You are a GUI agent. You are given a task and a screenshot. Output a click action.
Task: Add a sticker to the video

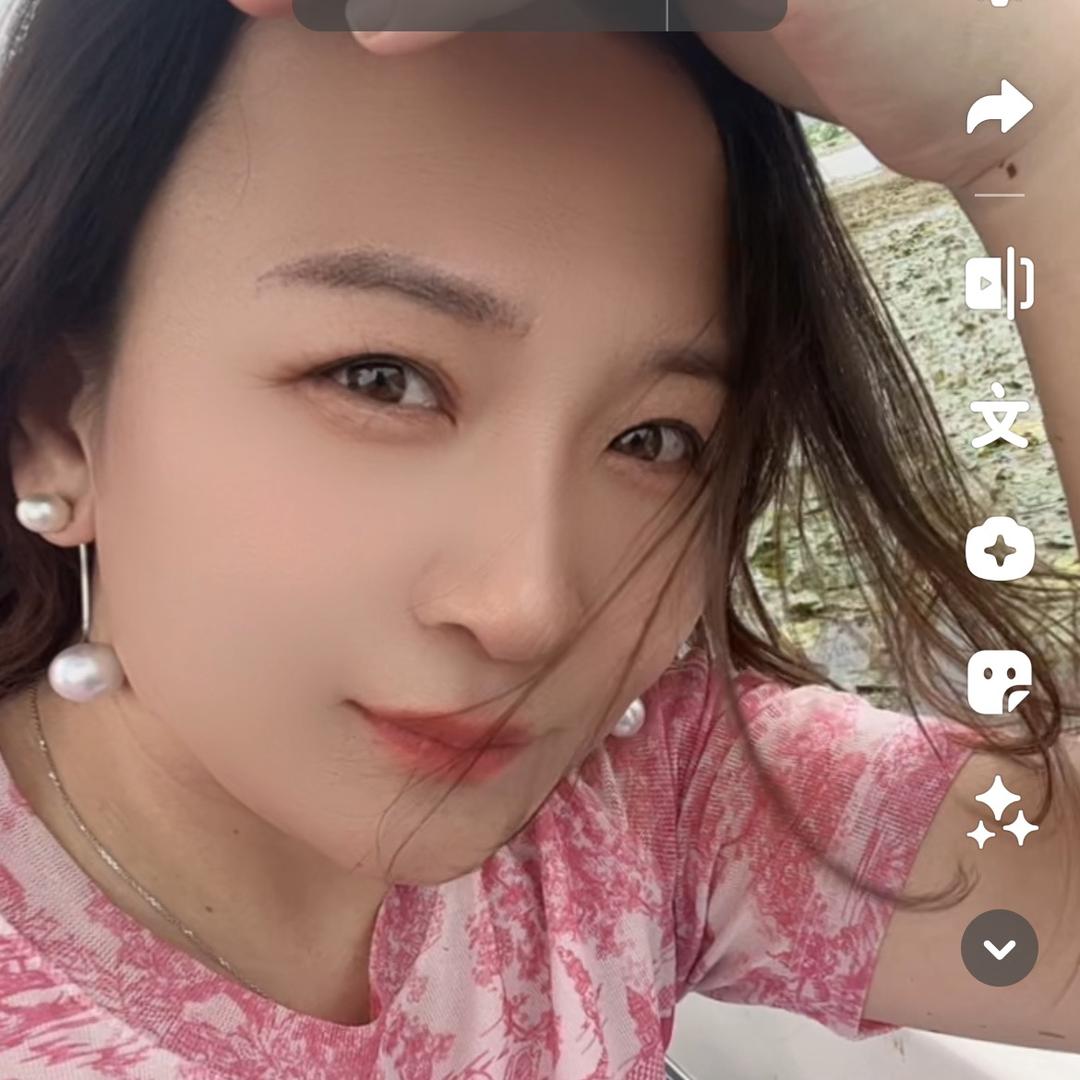click(999, 682)
